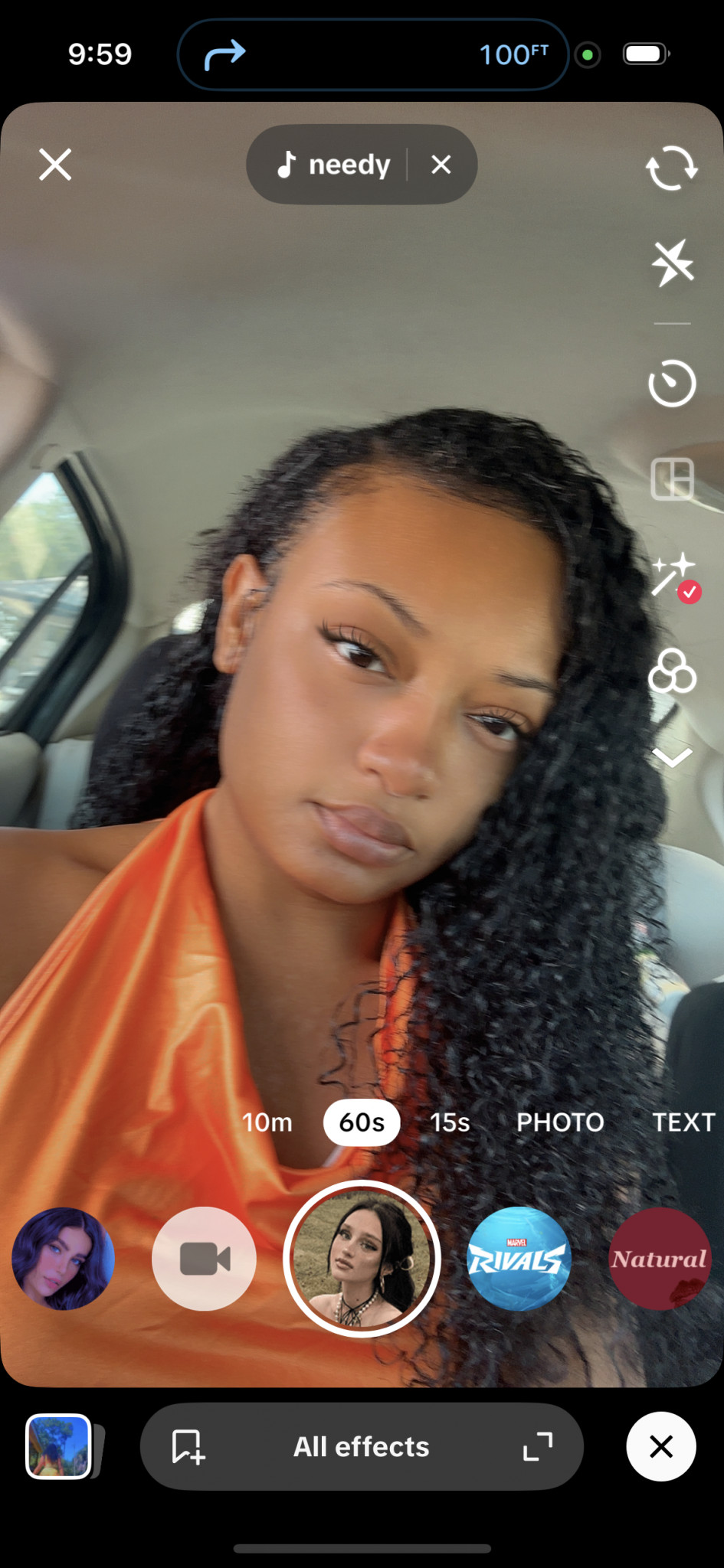Expand the All effects panel
724x1568 pixels.
pos(537,1446)
